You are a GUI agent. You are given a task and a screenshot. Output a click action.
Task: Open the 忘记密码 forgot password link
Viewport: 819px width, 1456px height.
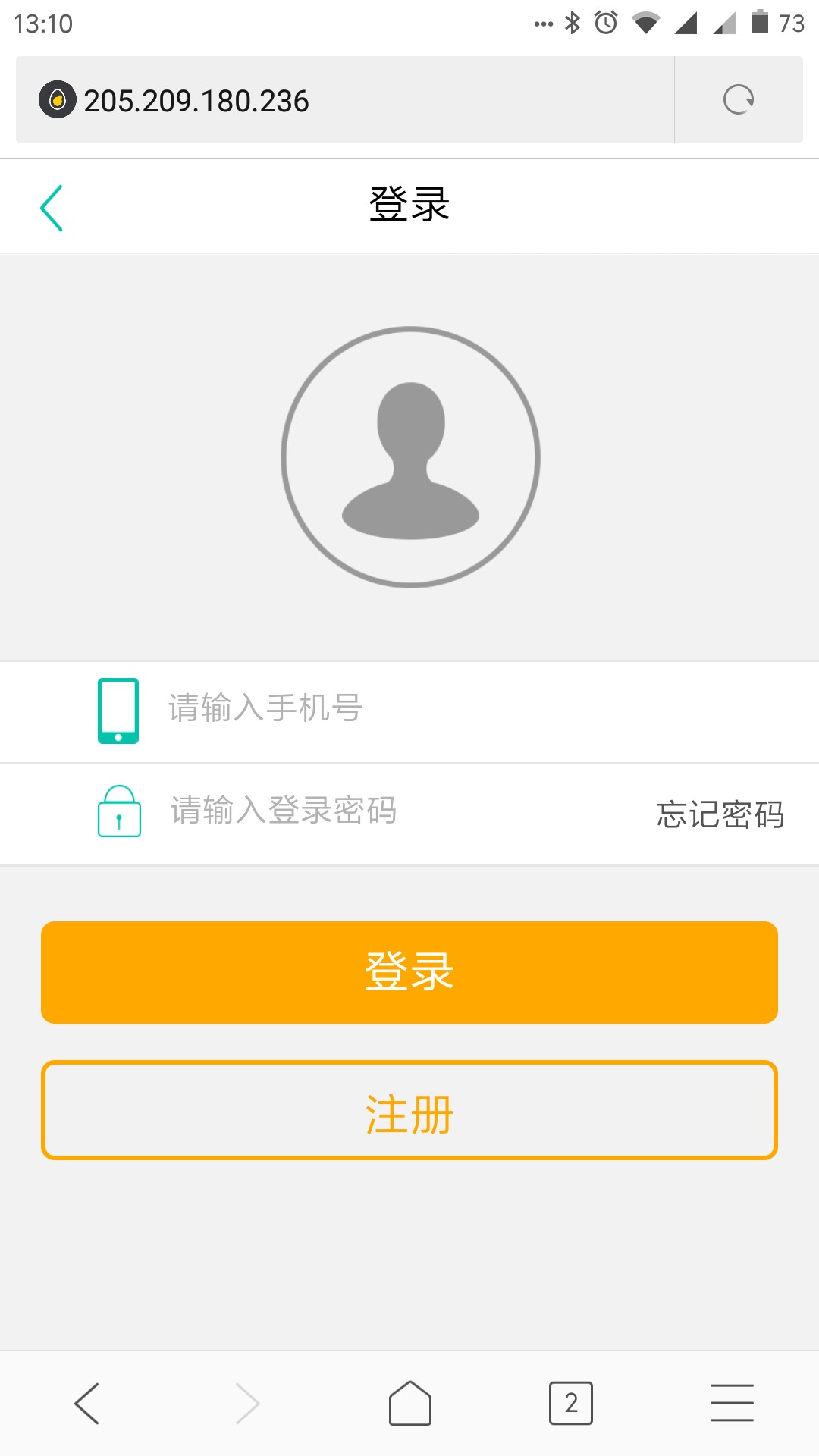[x=720, y=814]
